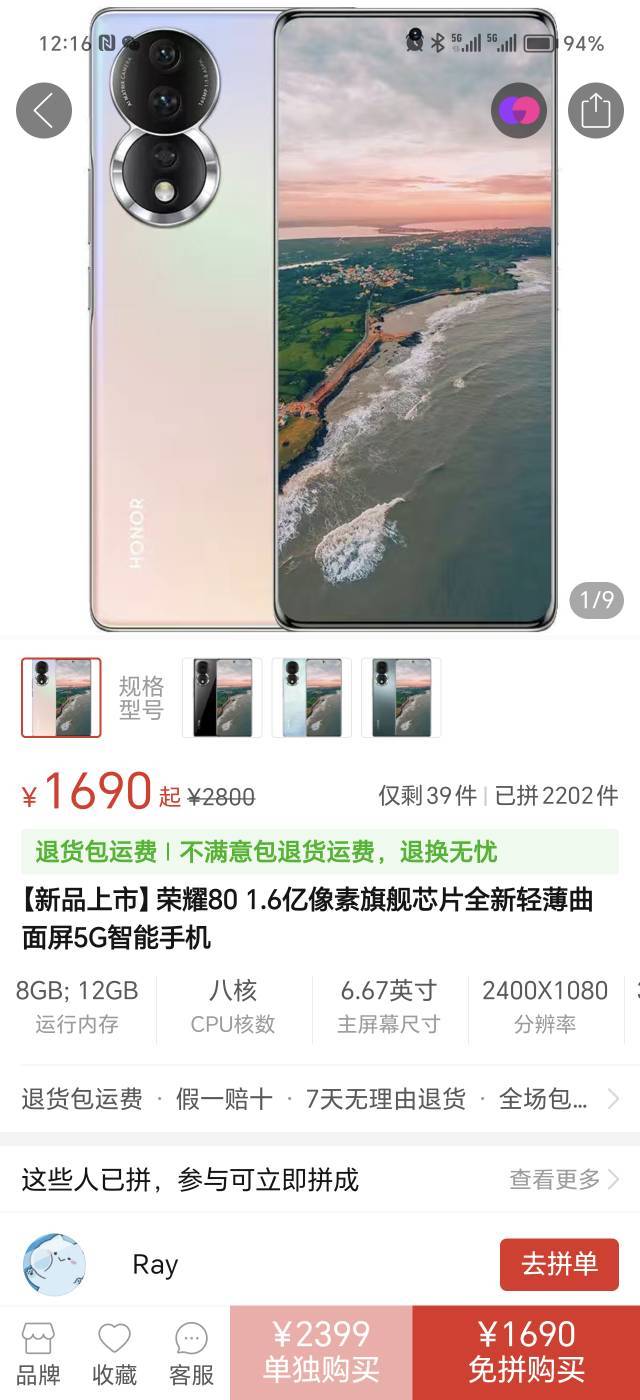Open the purple circular icon beside share
Image resolution: width=640 pixels, height=1400 pixels.
click(x=519, y=110)
